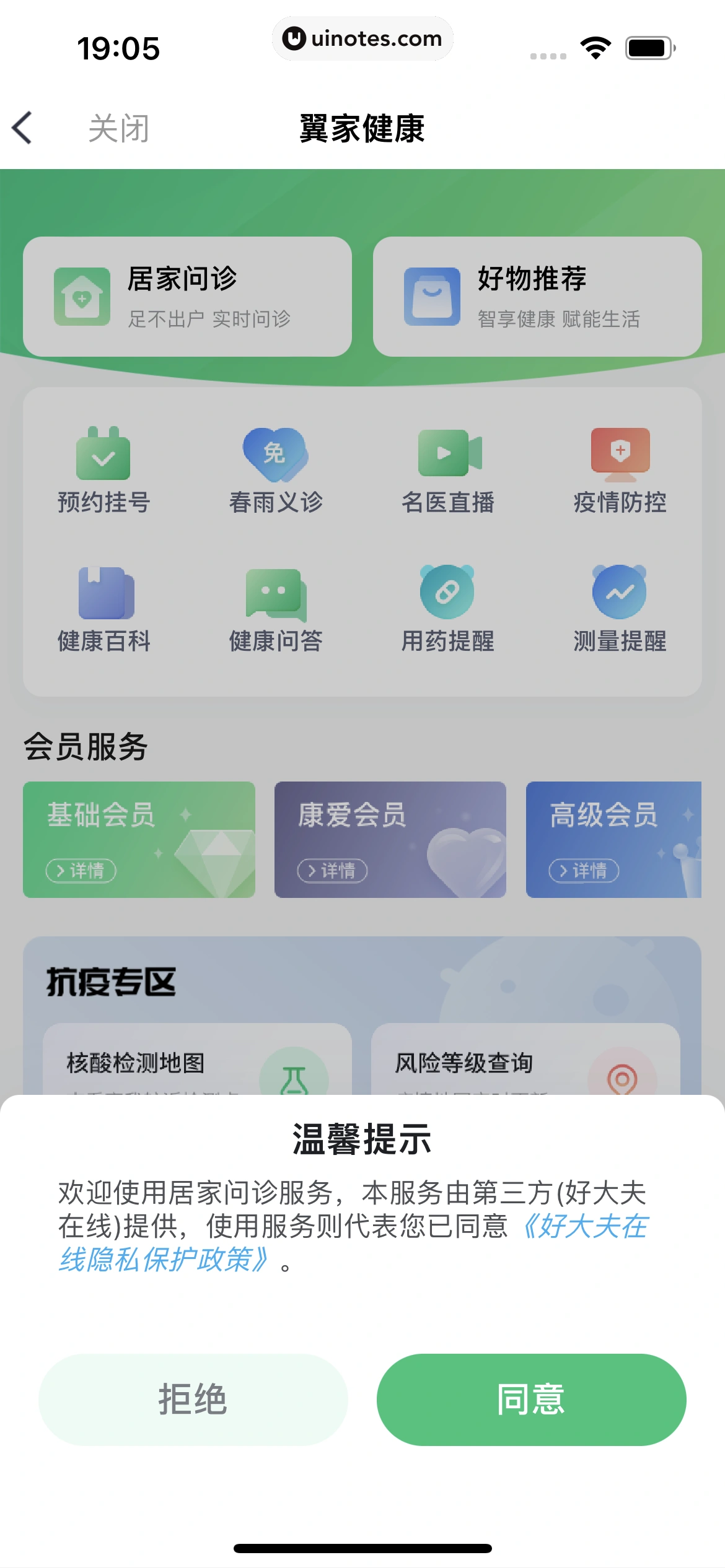Expand 详情 on the 高级会员 card
This screenshot has width=725, height=1568.
[x=586, y=869]
